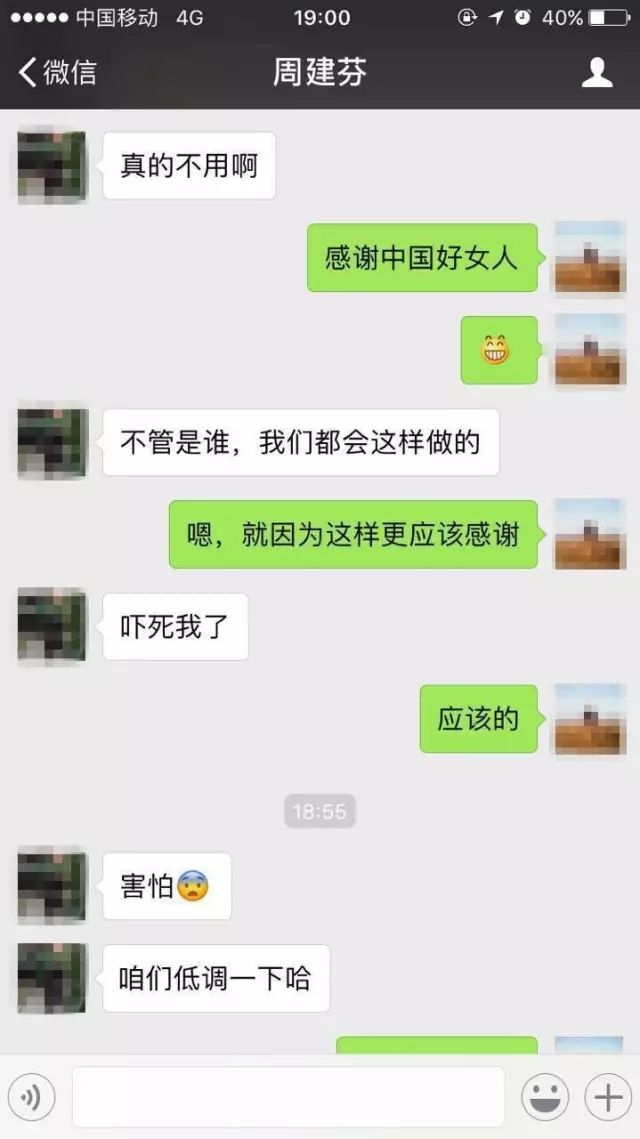Tap my avatar beside 感谢中国好女人
The image size is (640, 1139).
pos(589,257)
